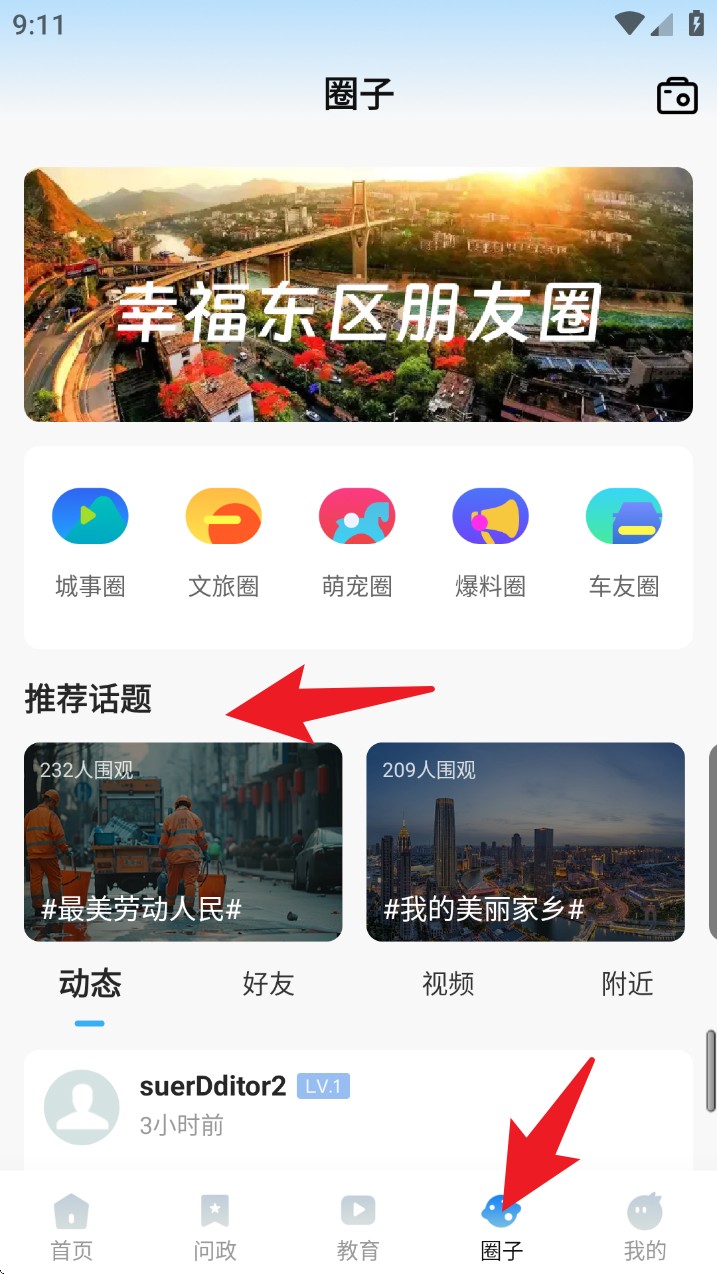Go to the 教育 tab
717x1274 pixels.
pos(358,1226)
